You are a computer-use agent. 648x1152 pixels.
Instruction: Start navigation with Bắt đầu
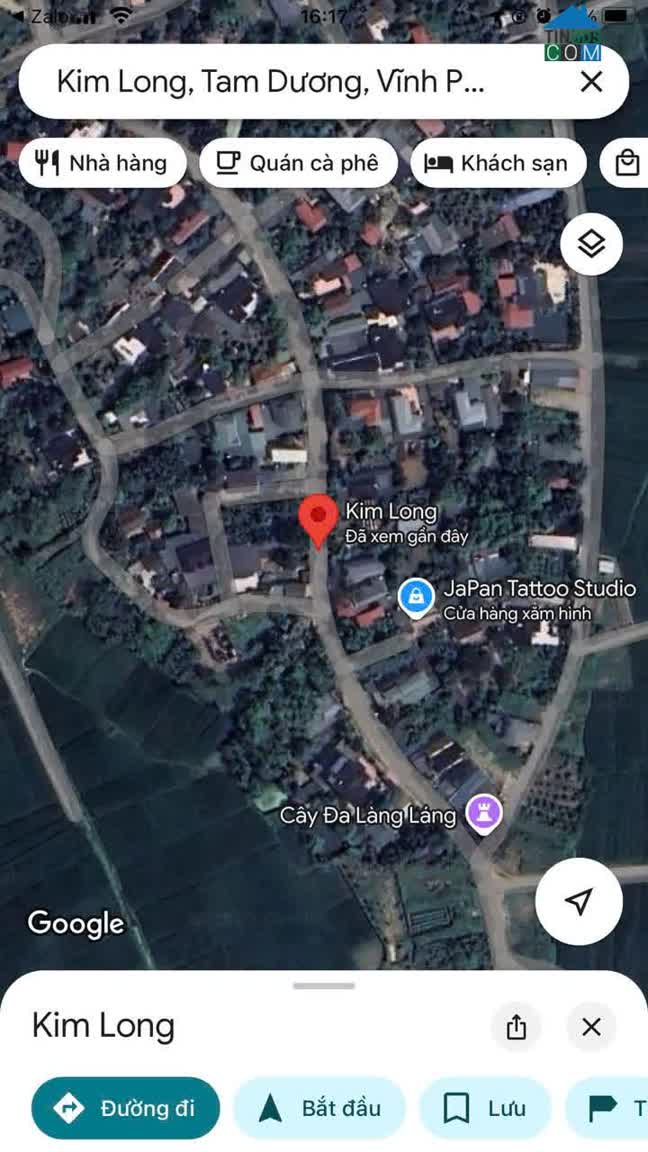click(320, 1108)
